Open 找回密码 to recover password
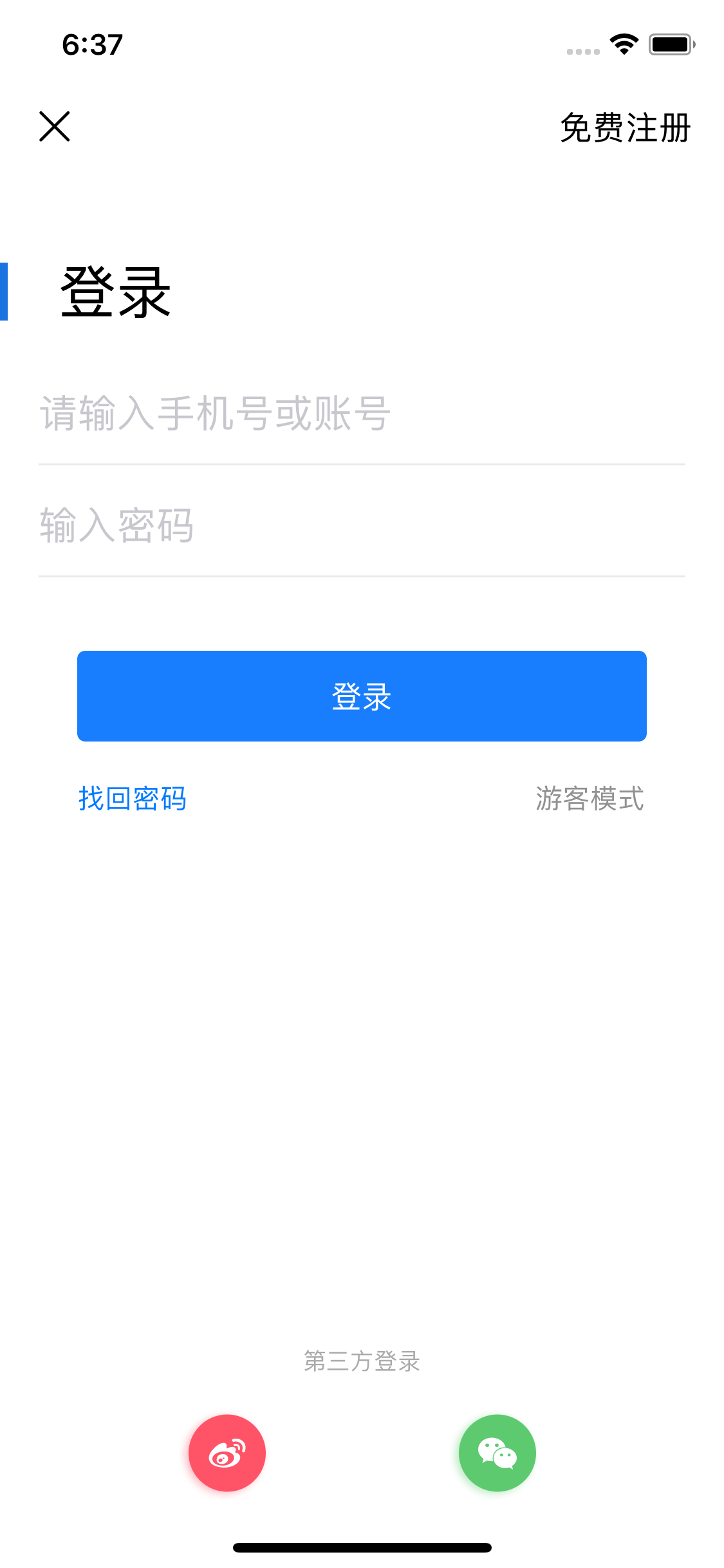 pos(133,799)
